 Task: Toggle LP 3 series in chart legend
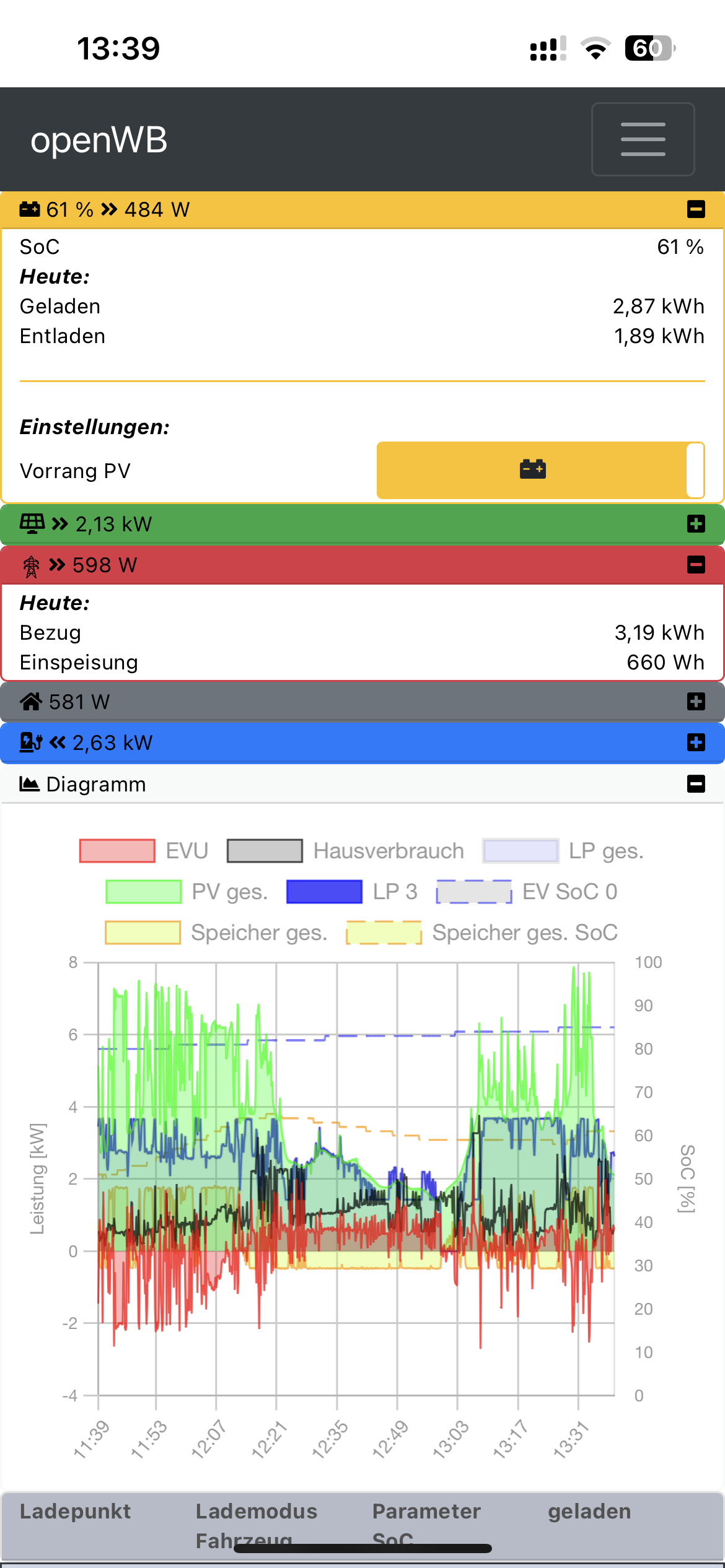351,892
